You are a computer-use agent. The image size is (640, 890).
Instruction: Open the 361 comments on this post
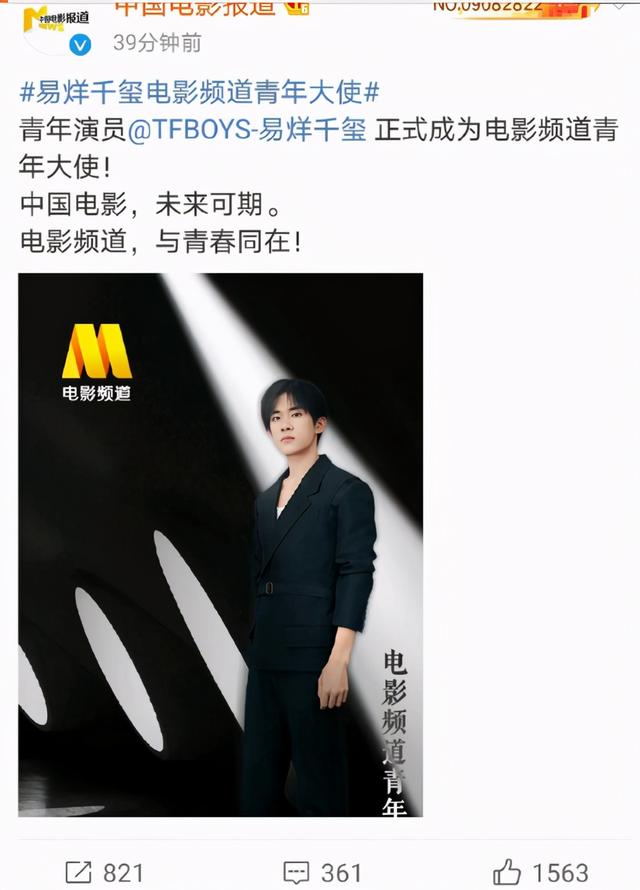click(x=322, y=872)
